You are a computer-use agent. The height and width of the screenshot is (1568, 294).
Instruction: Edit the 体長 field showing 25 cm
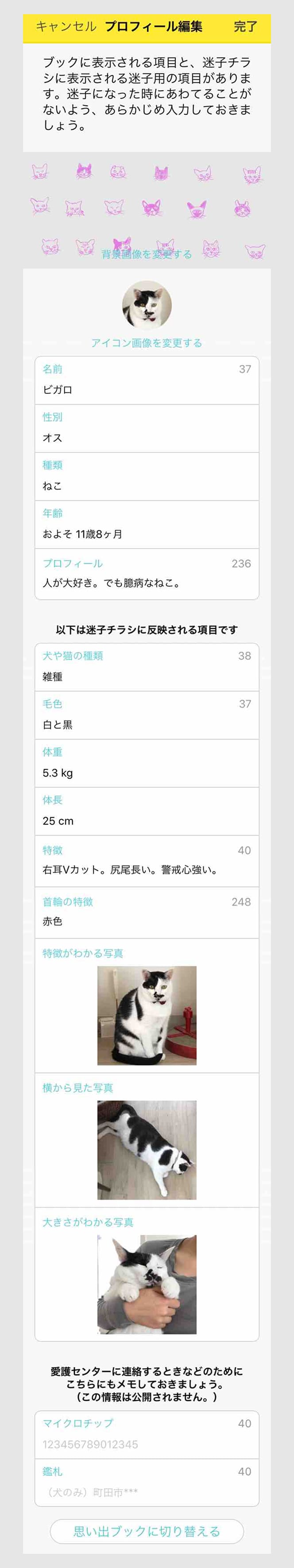point(147,820)
